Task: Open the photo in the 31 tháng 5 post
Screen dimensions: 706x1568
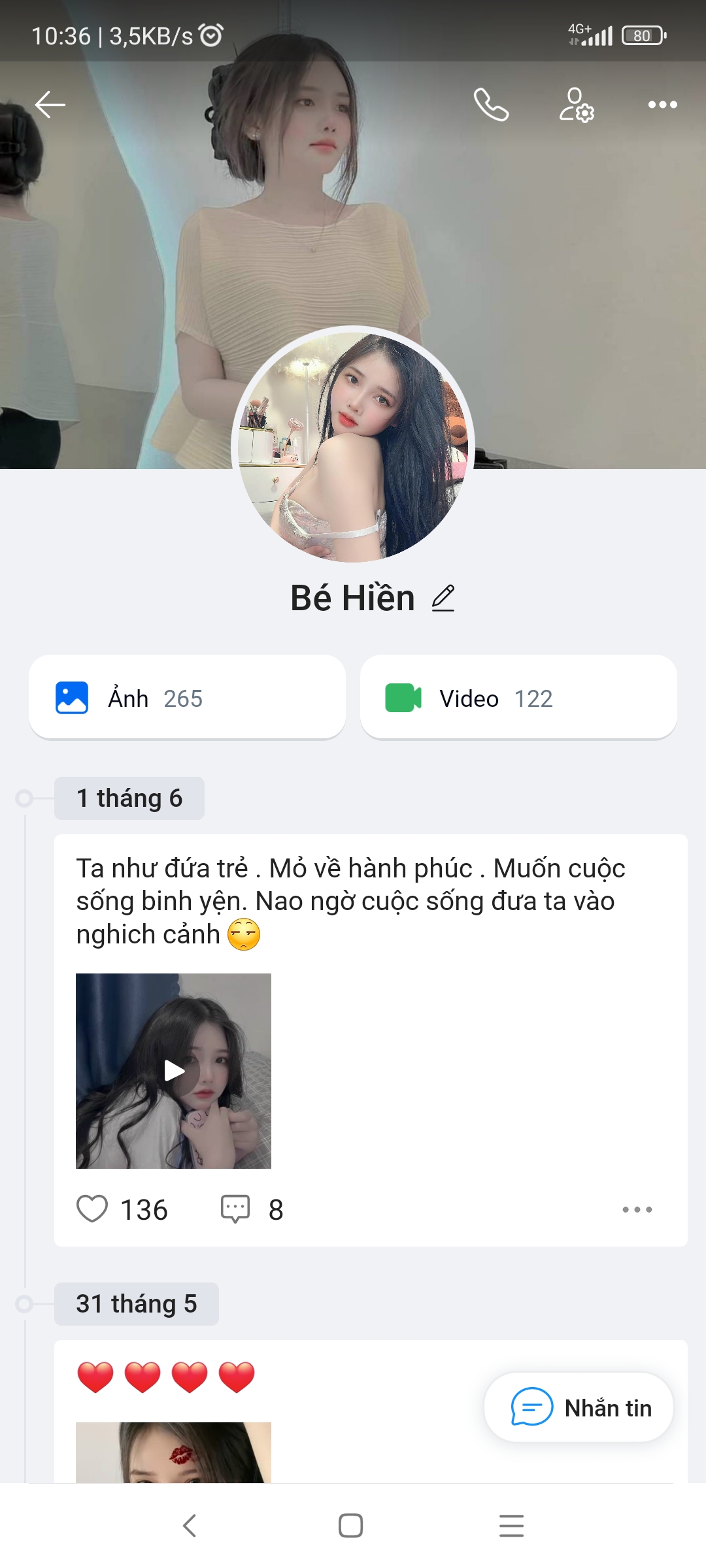Action: tap(174, 1452)
